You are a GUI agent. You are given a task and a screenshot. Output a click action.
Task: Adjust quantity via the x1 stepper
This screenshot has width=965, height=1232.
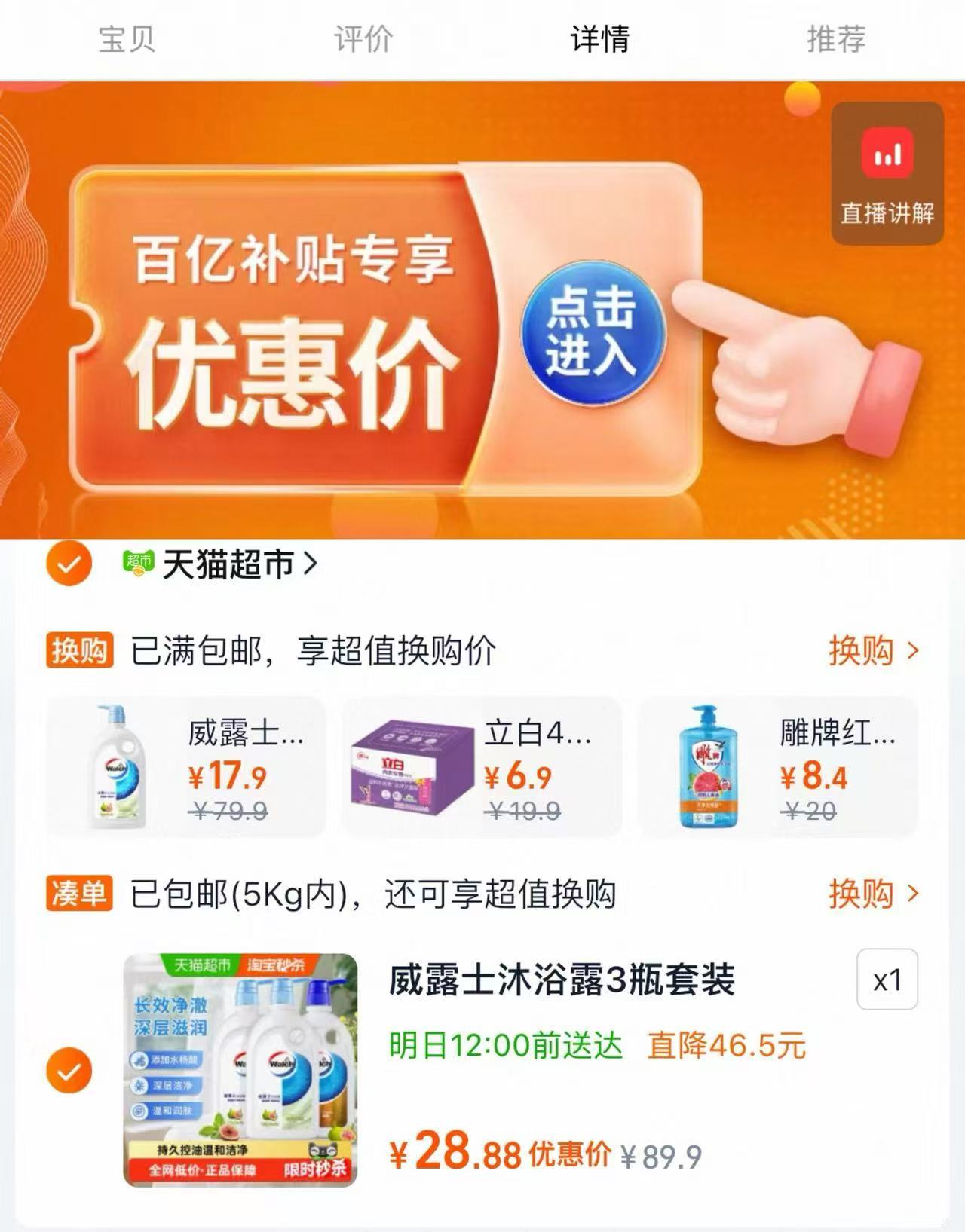tap(886, 977)
